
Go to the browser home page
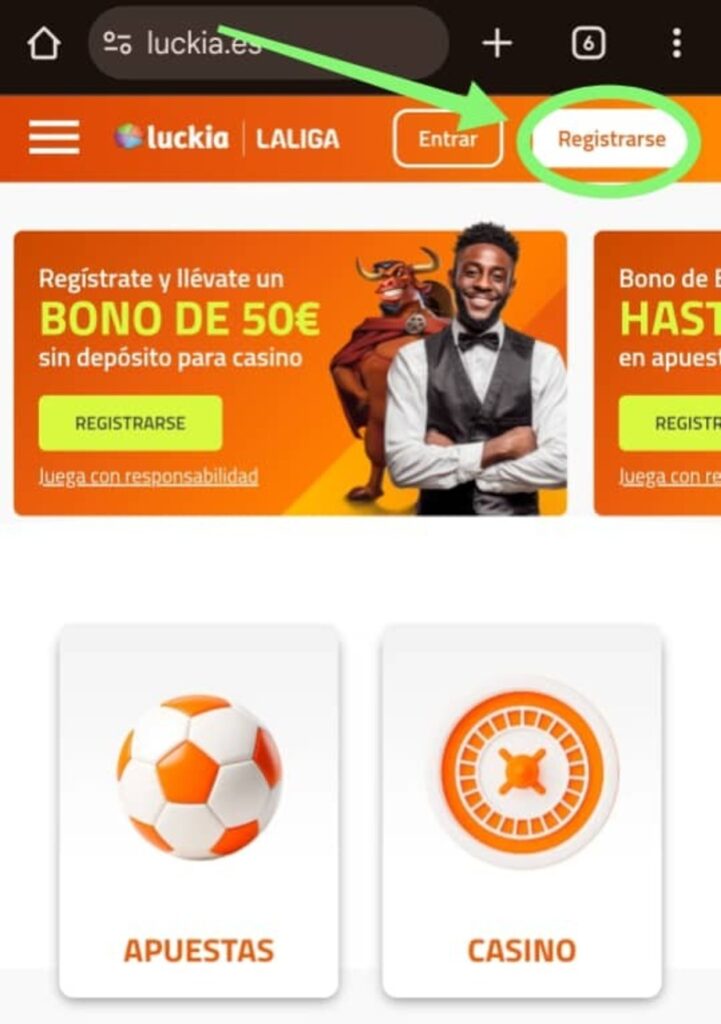44,43
